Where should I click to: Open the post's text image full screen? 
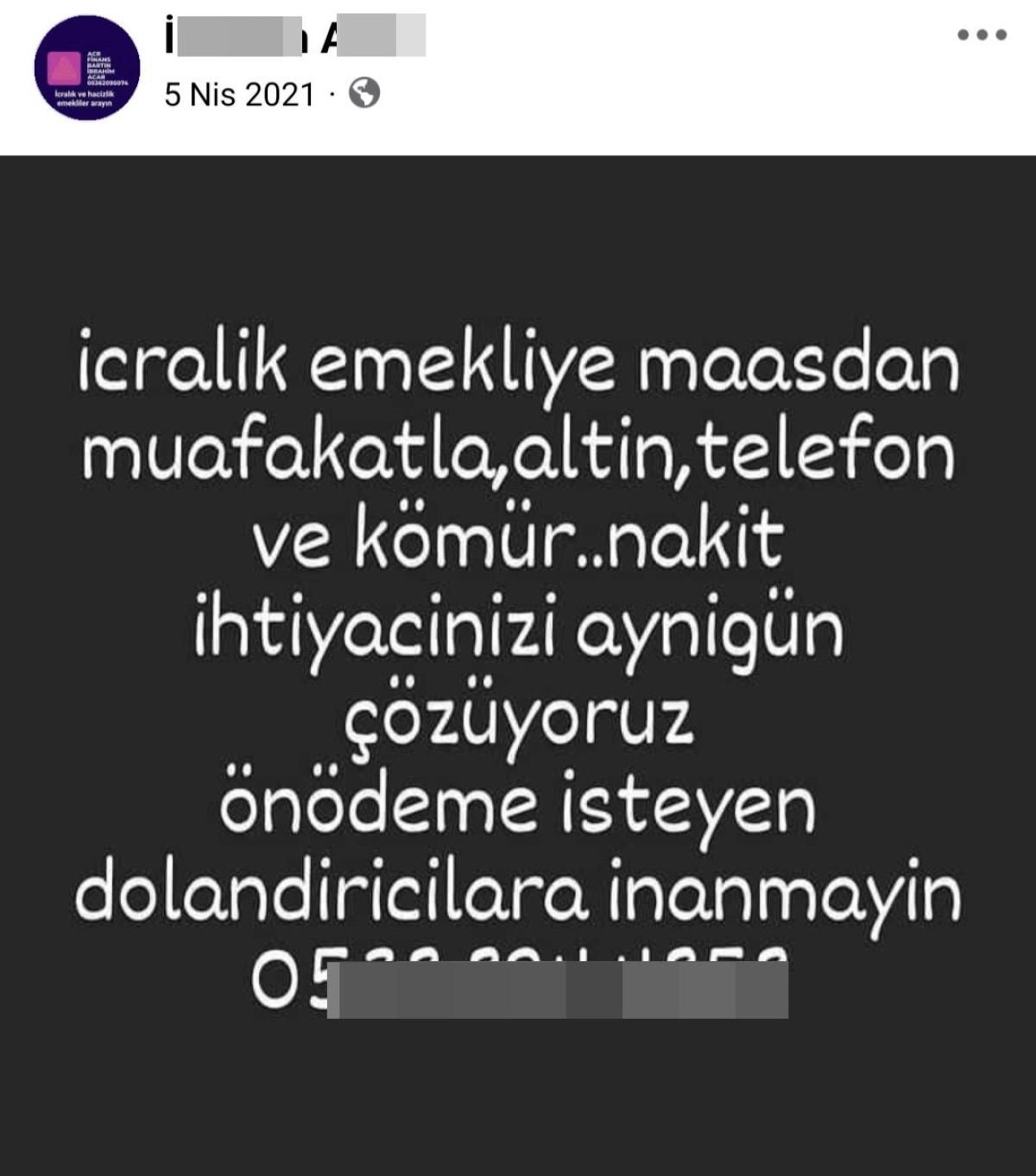tap(518, 665)
